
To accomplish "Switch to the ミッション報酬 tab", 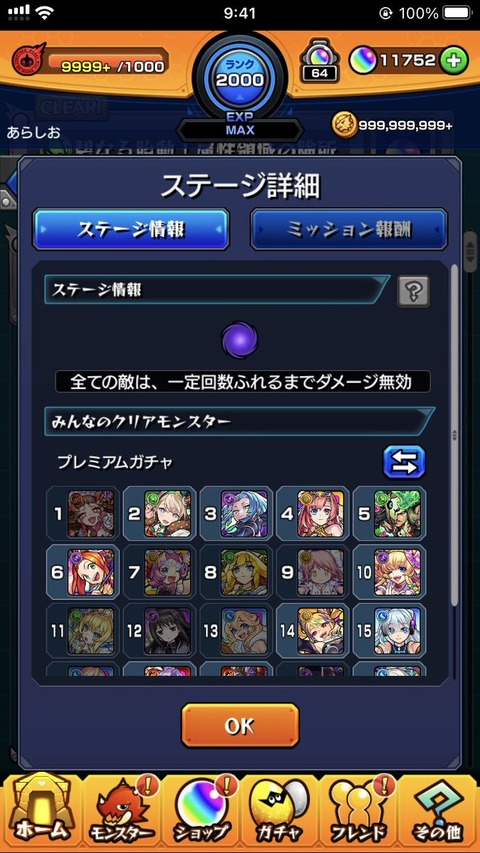I will click(349, 230).
